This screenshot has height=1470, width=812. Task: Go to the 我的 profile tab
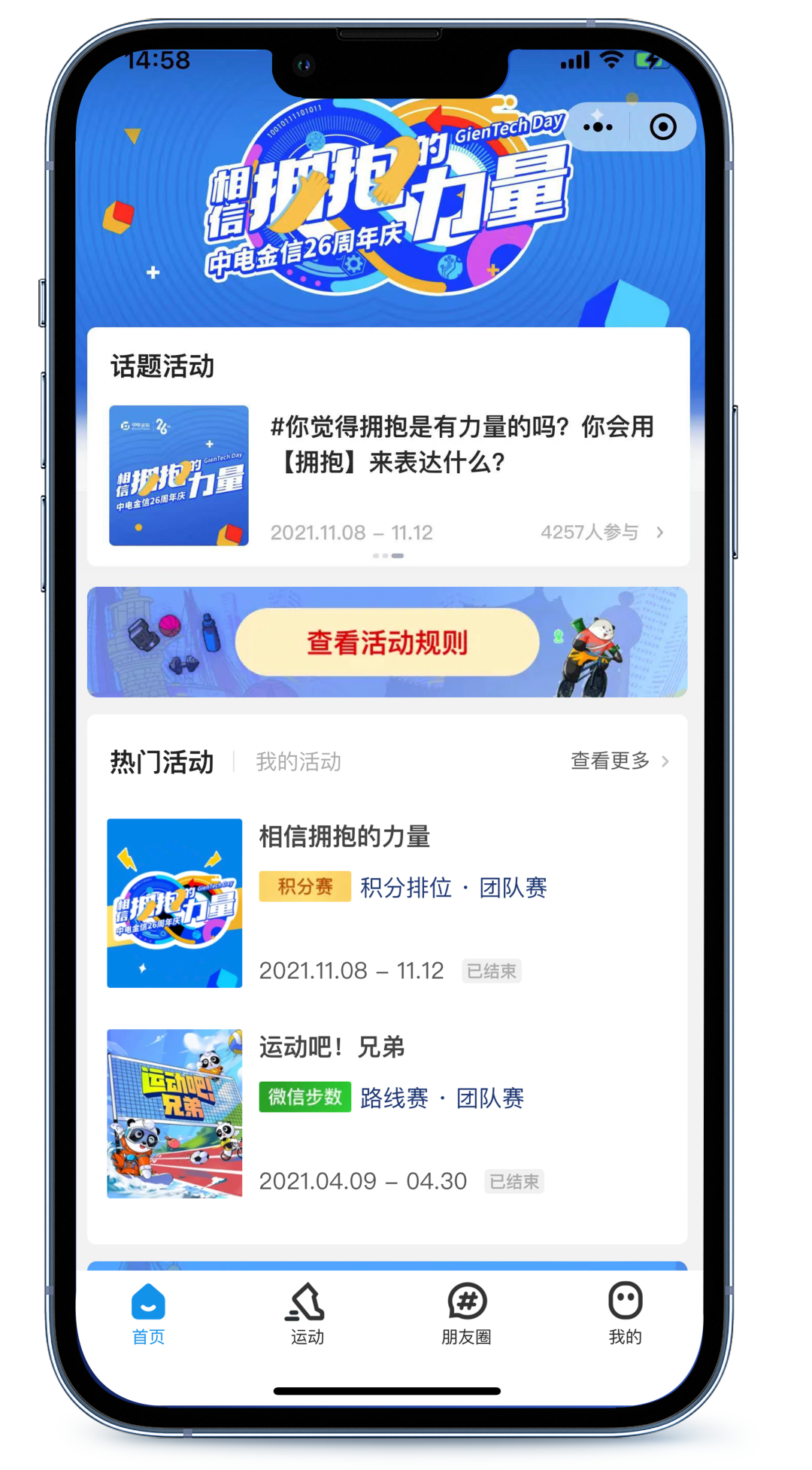click(x=625, y=1314)
